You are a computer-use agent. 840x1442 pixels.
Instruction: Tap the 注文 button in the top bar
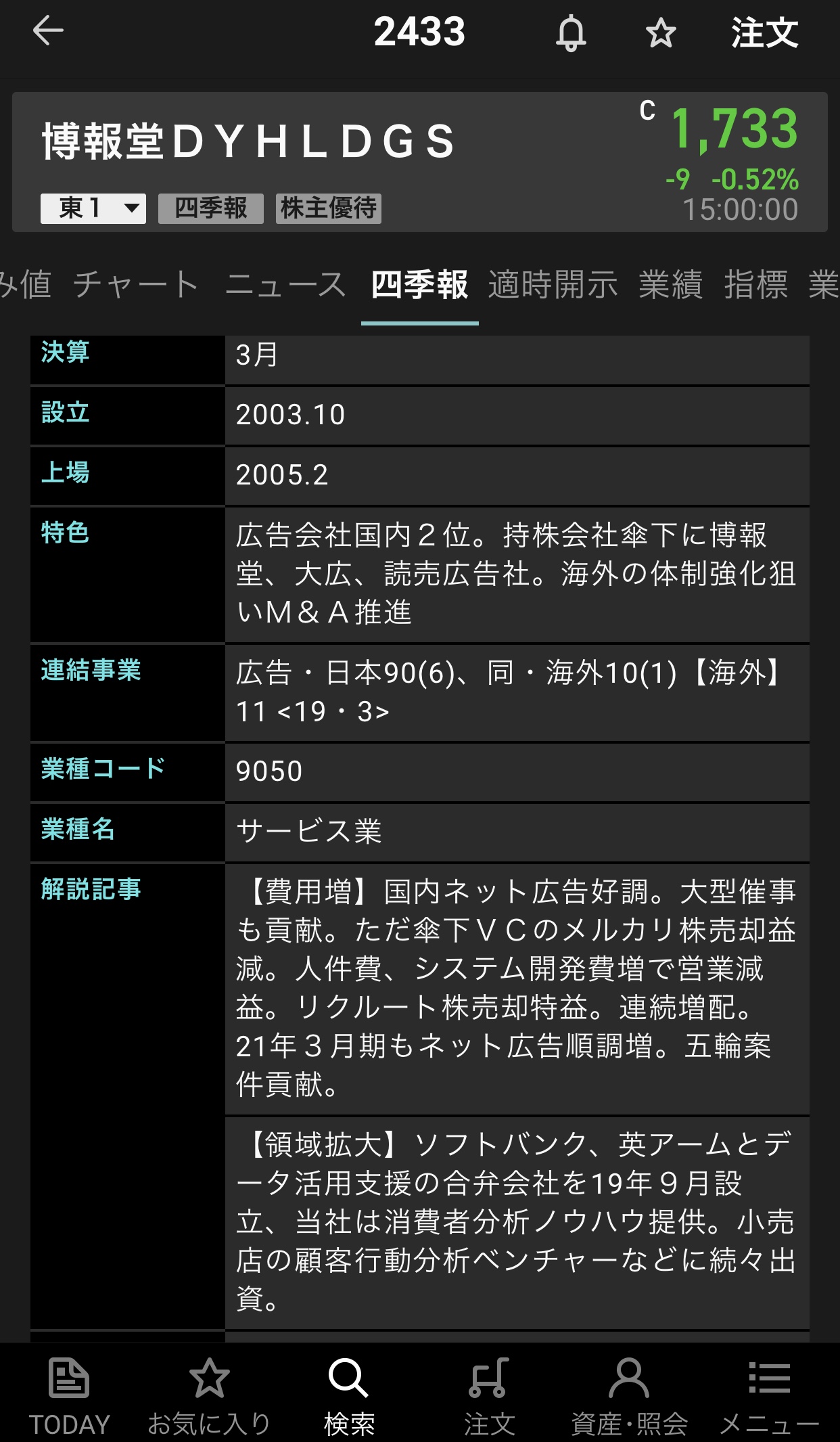click(x=764, y=33)
